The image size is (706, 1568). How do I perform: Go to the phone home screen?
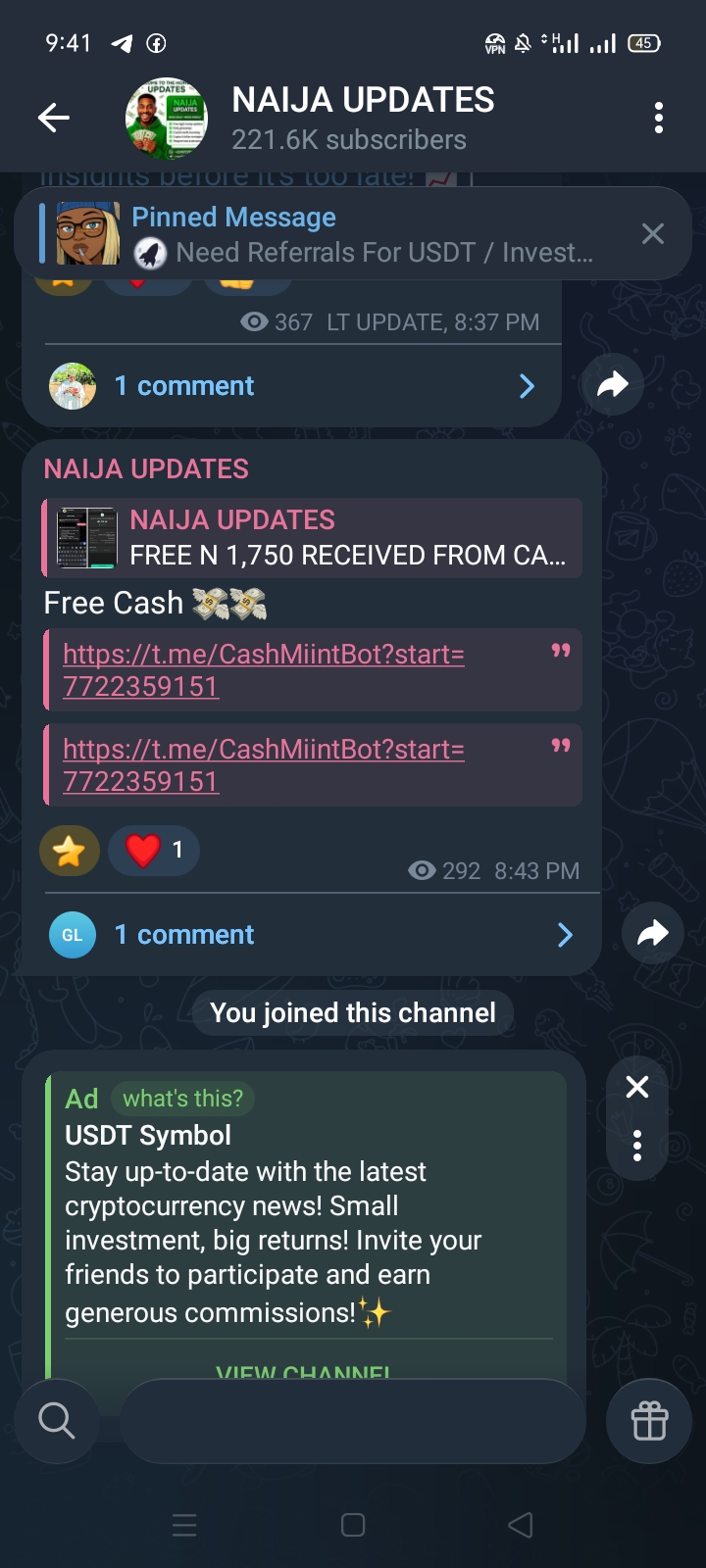pos(353,1525)
